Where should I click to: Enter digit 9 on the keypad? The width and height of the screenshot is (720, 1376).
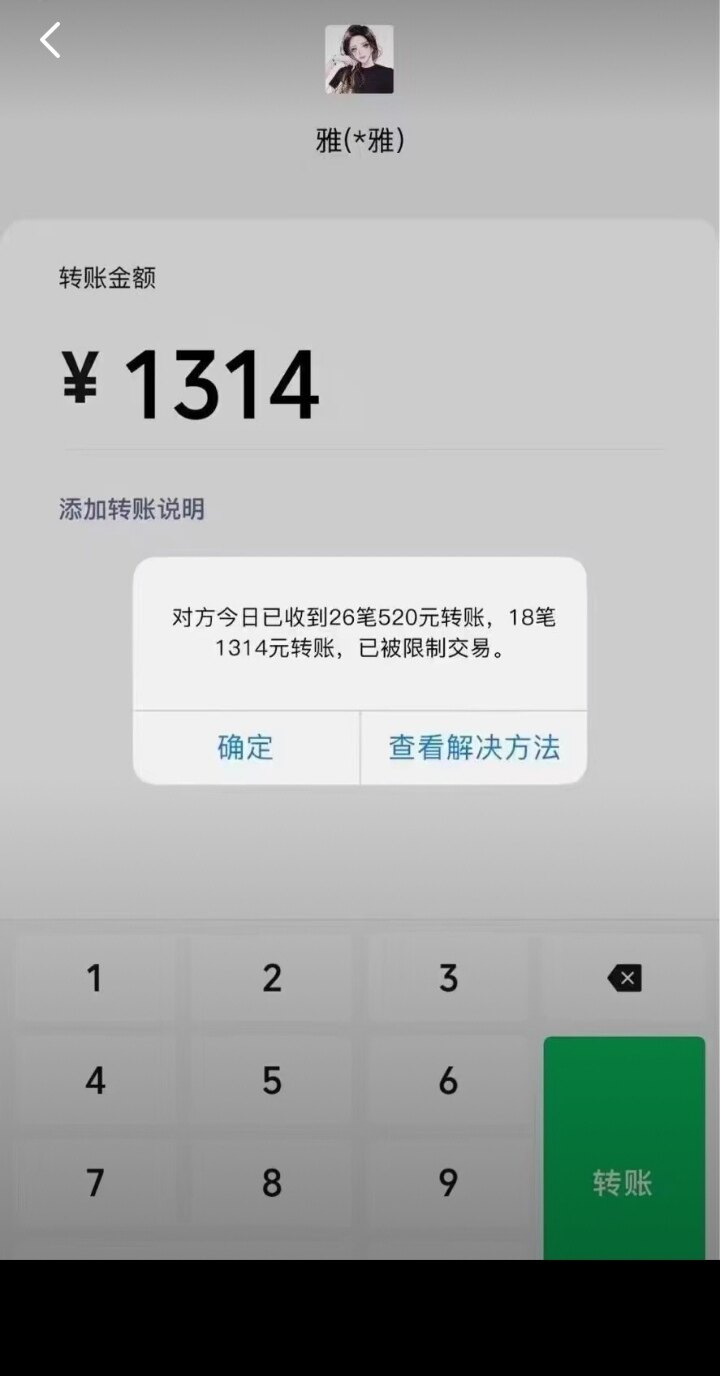(x=448, y=1183)
